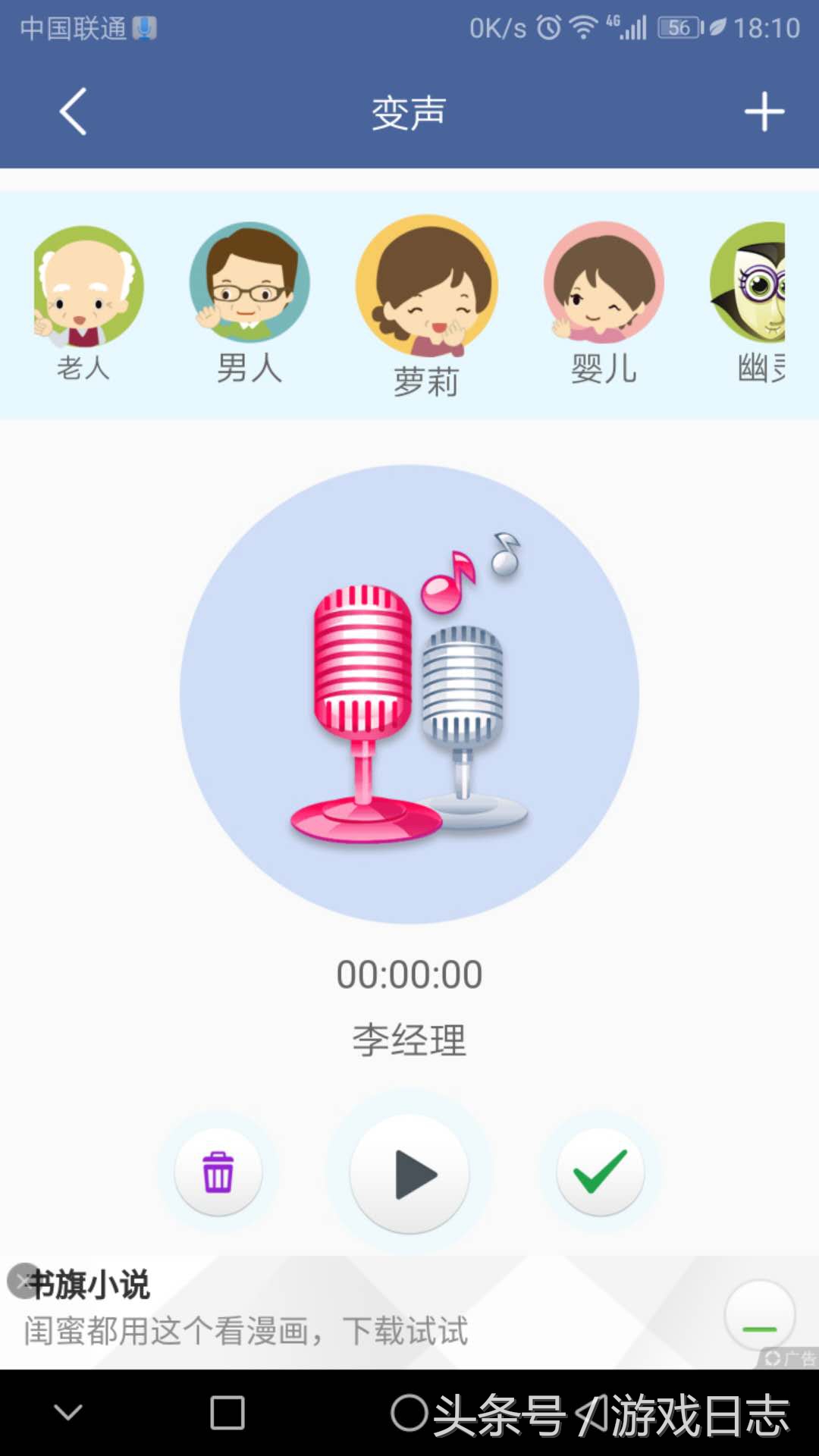Tap the add new recording plus icon
Screen dimensions: 819x1456
click(x=765, y=111)
